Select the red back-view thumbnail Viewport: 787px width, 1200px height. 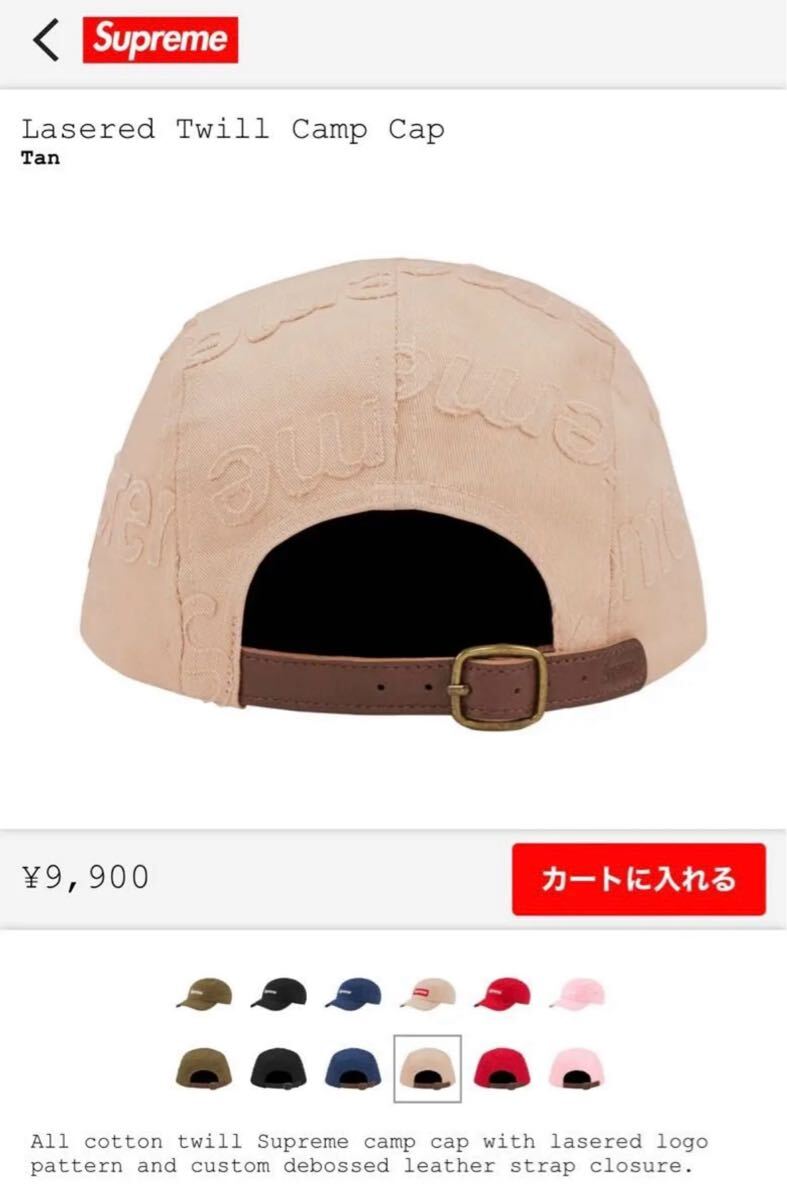coord(502,1069)
